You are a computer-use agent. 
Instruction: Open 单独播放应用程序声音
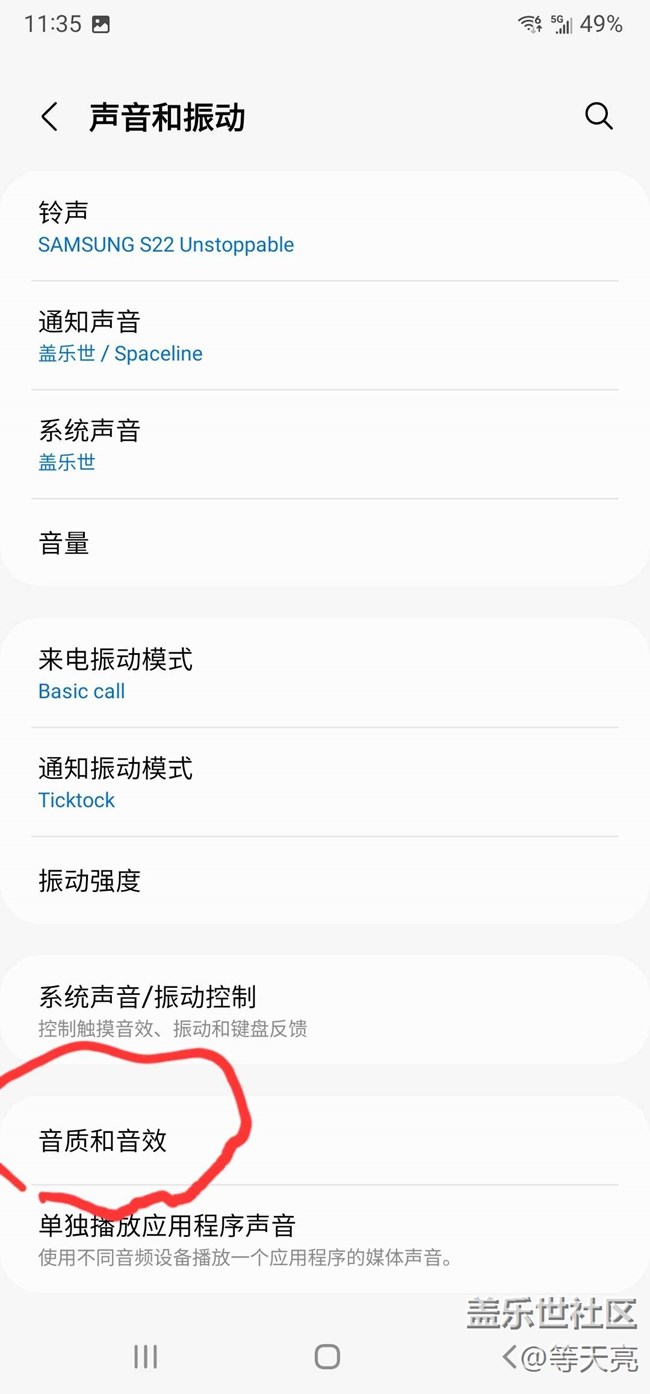pos(324,1239)
